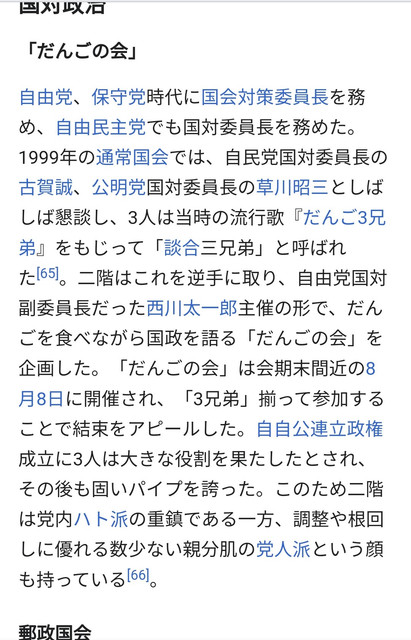Open the 自由党 link
Viewport: 411px width, 640px height.
tap(46, 97)
